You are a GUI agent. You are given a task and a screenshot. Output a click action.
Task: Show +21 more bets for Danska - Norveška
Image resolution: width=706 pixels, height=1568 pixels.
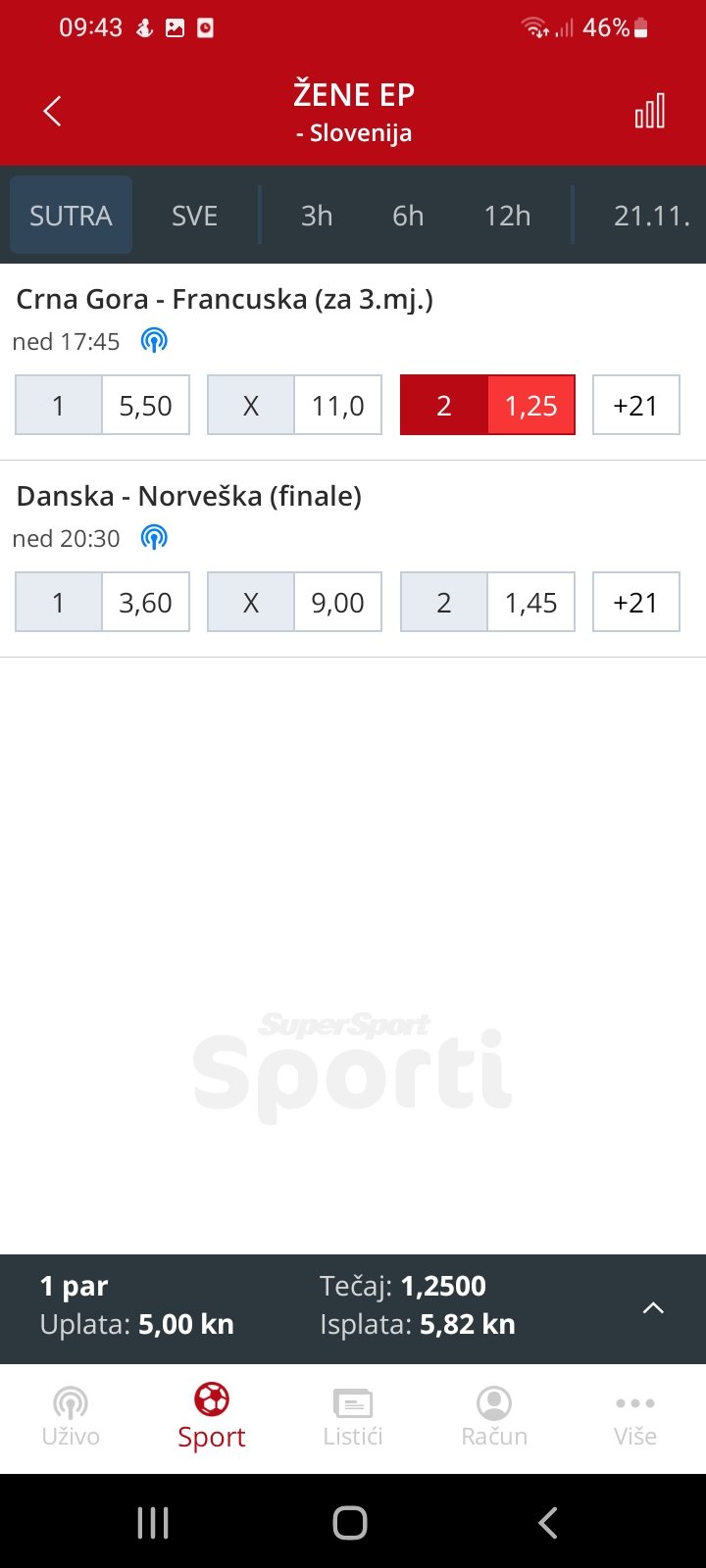[x=635, y=602]
